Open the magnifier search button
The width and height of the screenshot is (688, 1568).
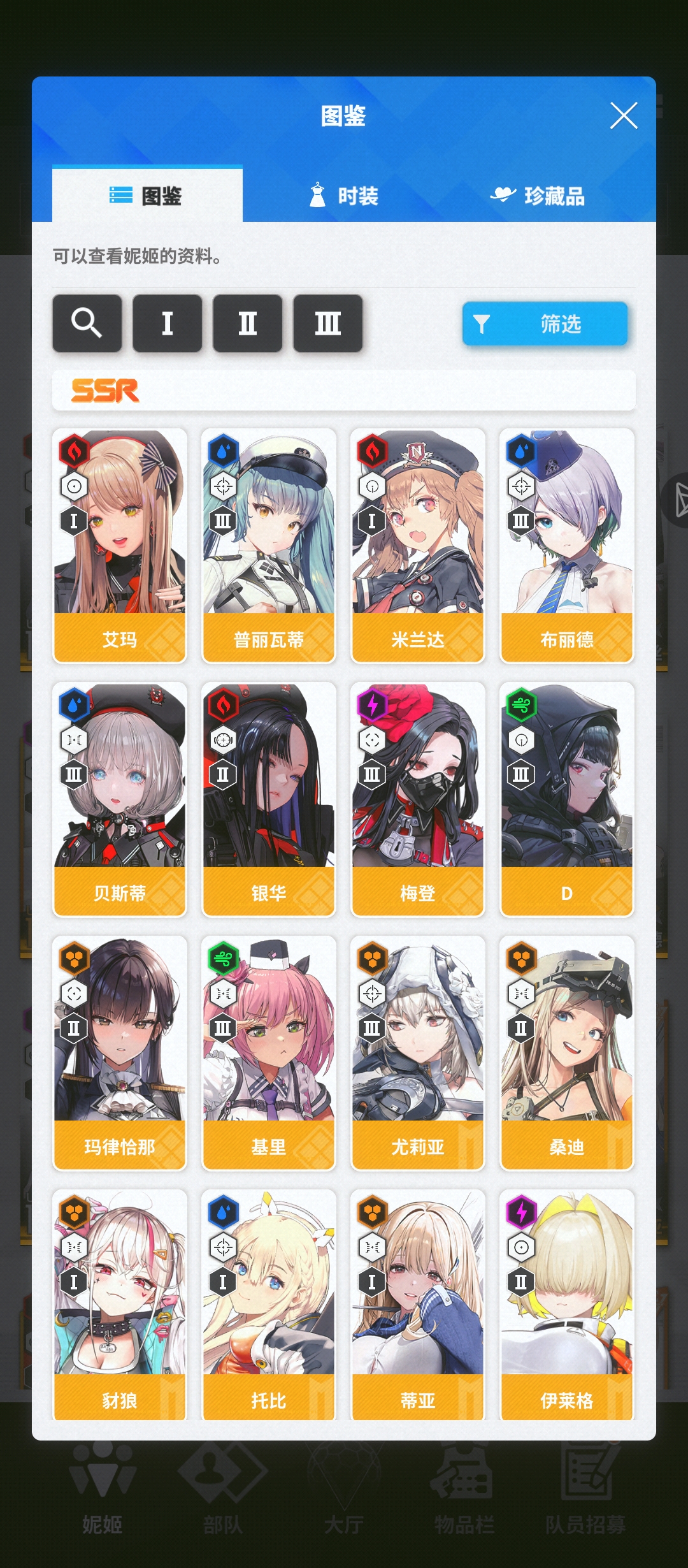coord(87,323)
